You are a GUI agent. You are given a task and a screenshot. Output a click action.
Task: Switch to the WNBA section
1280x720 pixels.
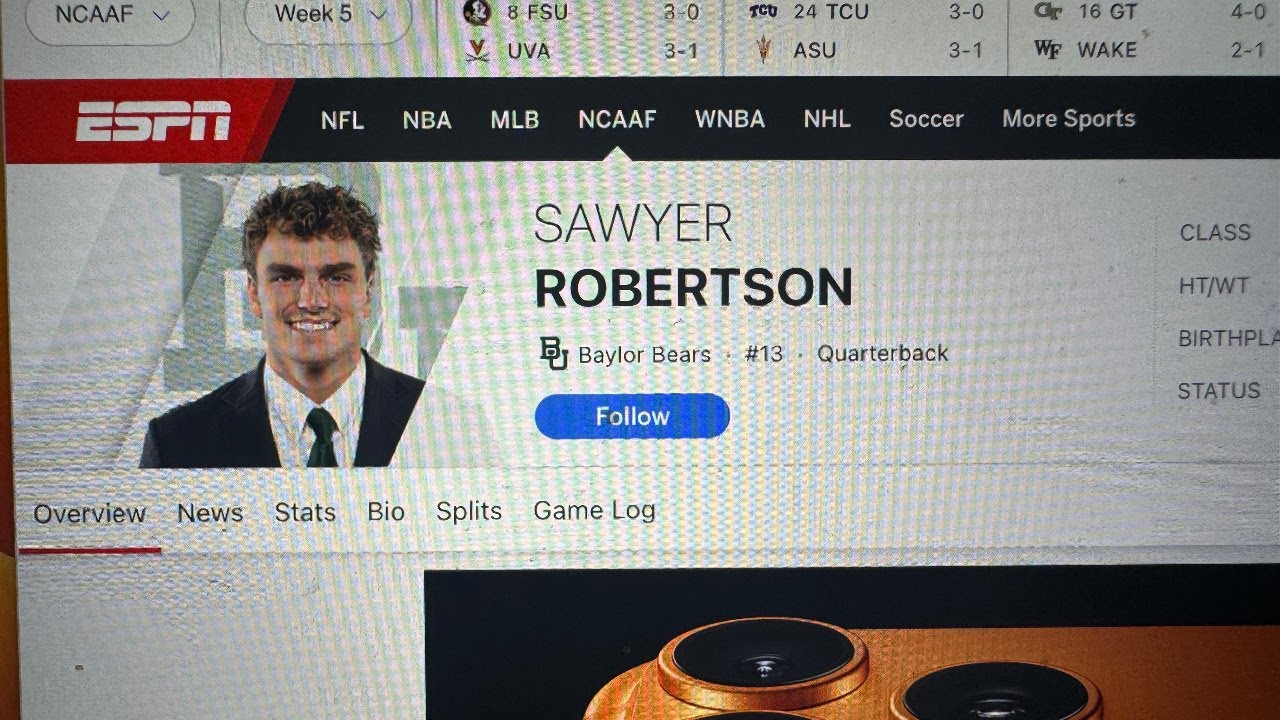click(x=729, y=120)
